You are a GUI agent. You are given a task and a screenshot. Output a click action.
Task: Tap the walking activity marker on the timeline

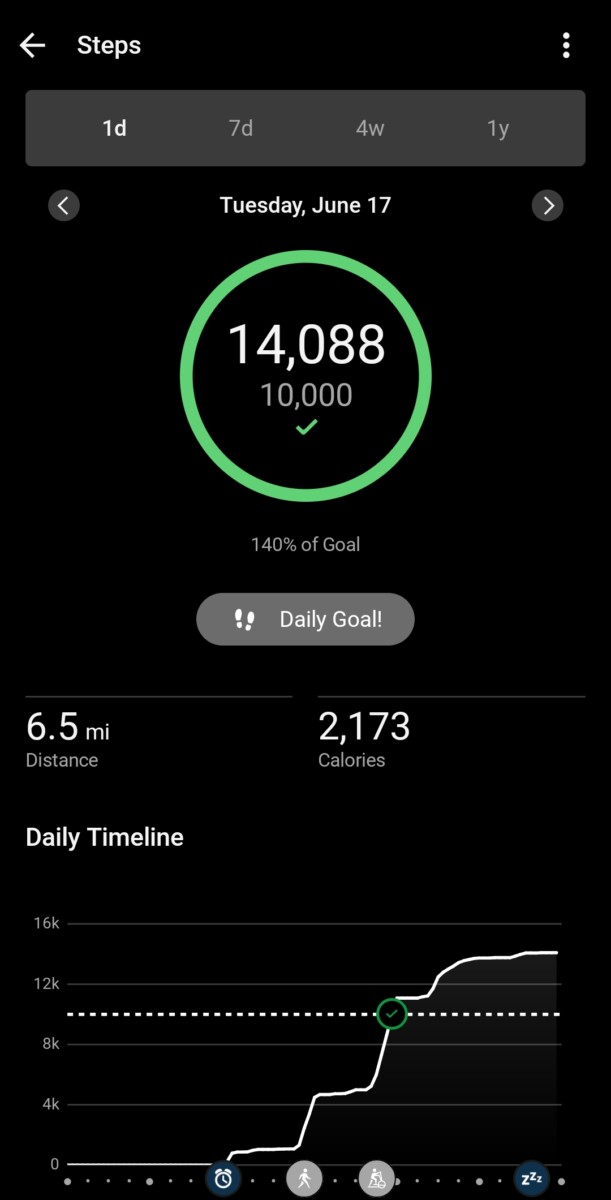tap(304, 1178)
